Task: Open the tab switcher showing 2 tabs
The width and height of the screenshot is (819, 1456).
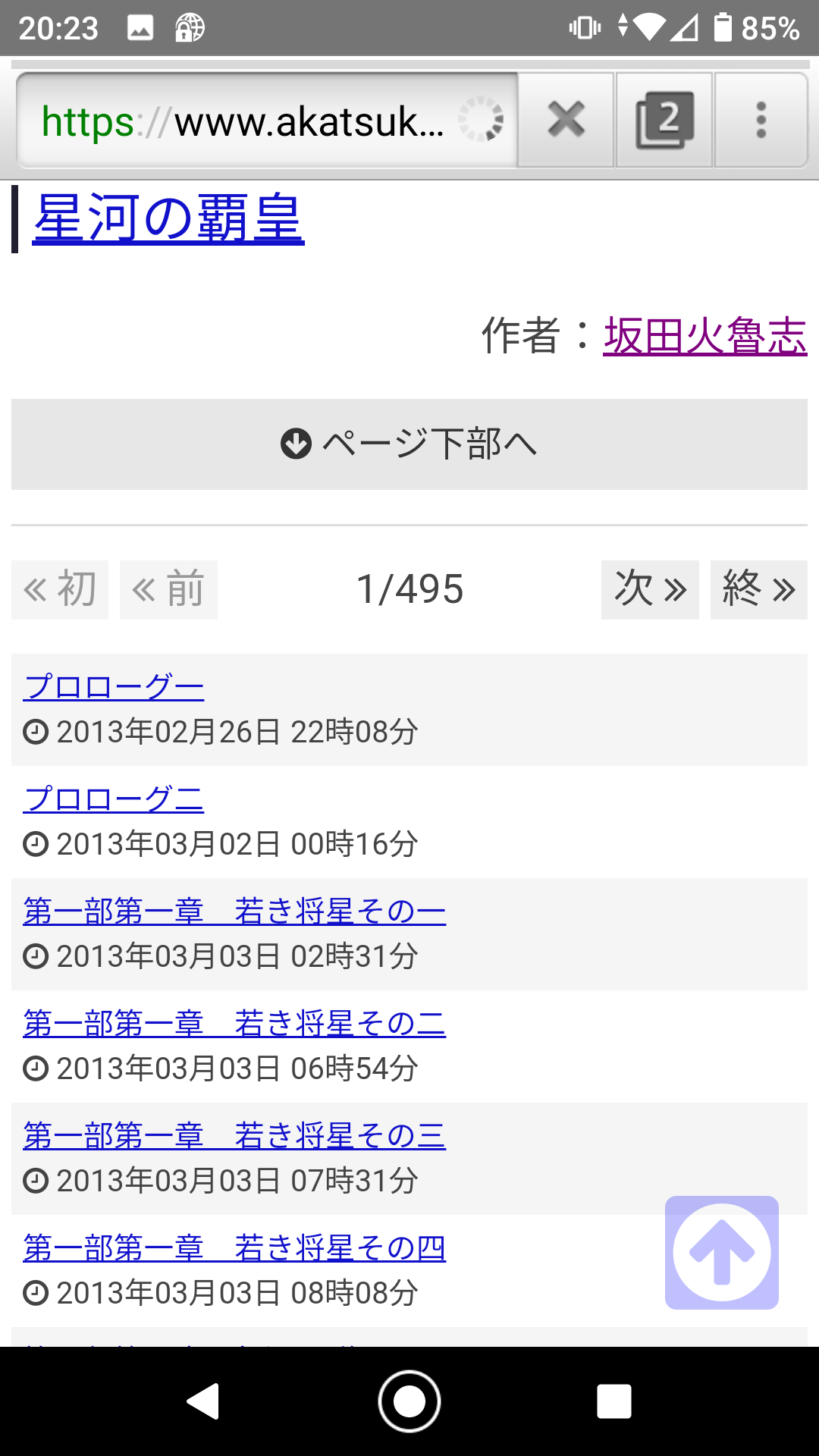Action: pos(664,120)
